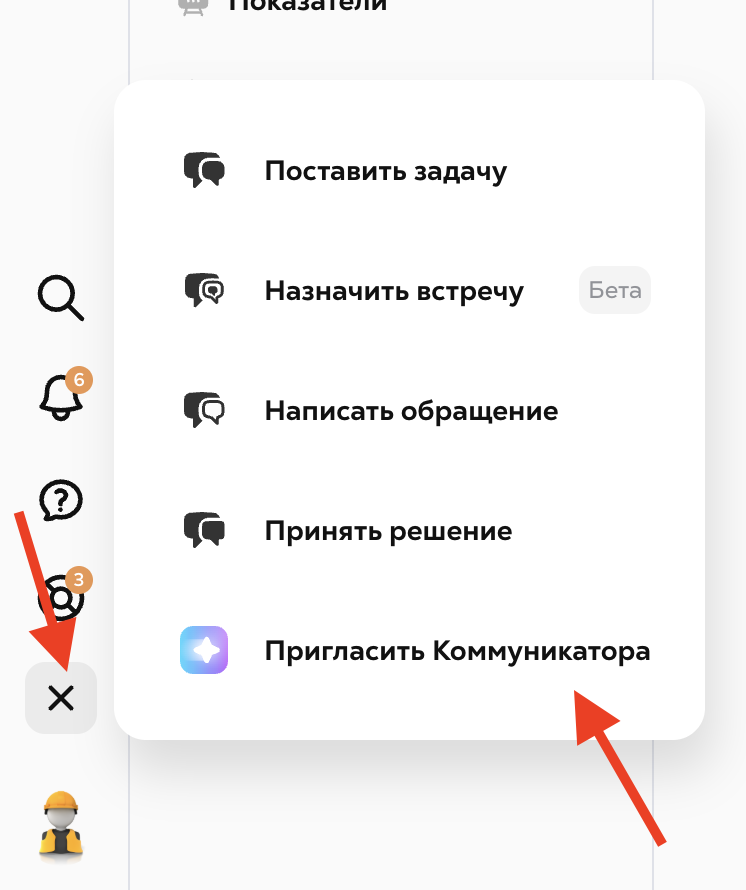Close the popup menu with X
The height and width of the screenshot is (890, 746).
61,698
